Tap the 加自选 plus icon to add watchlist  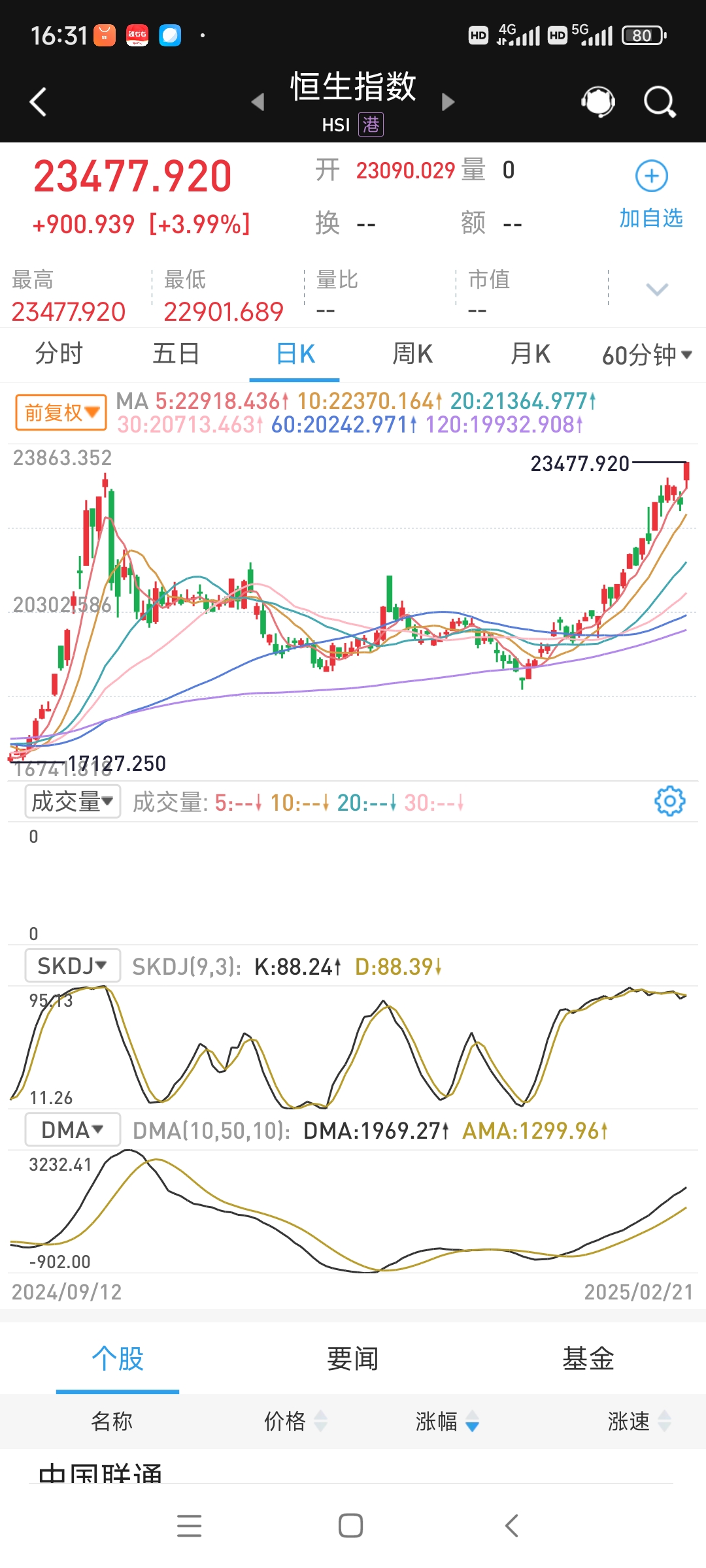point(650,175)
